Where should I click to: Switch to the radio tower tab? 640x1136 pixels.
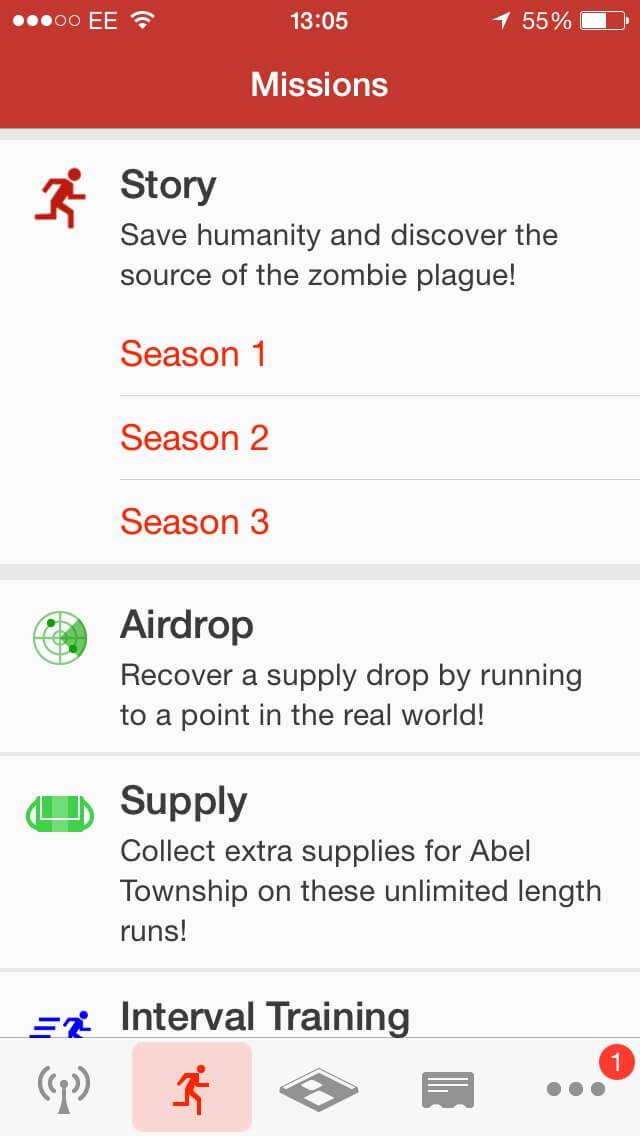click(64, 1087)
